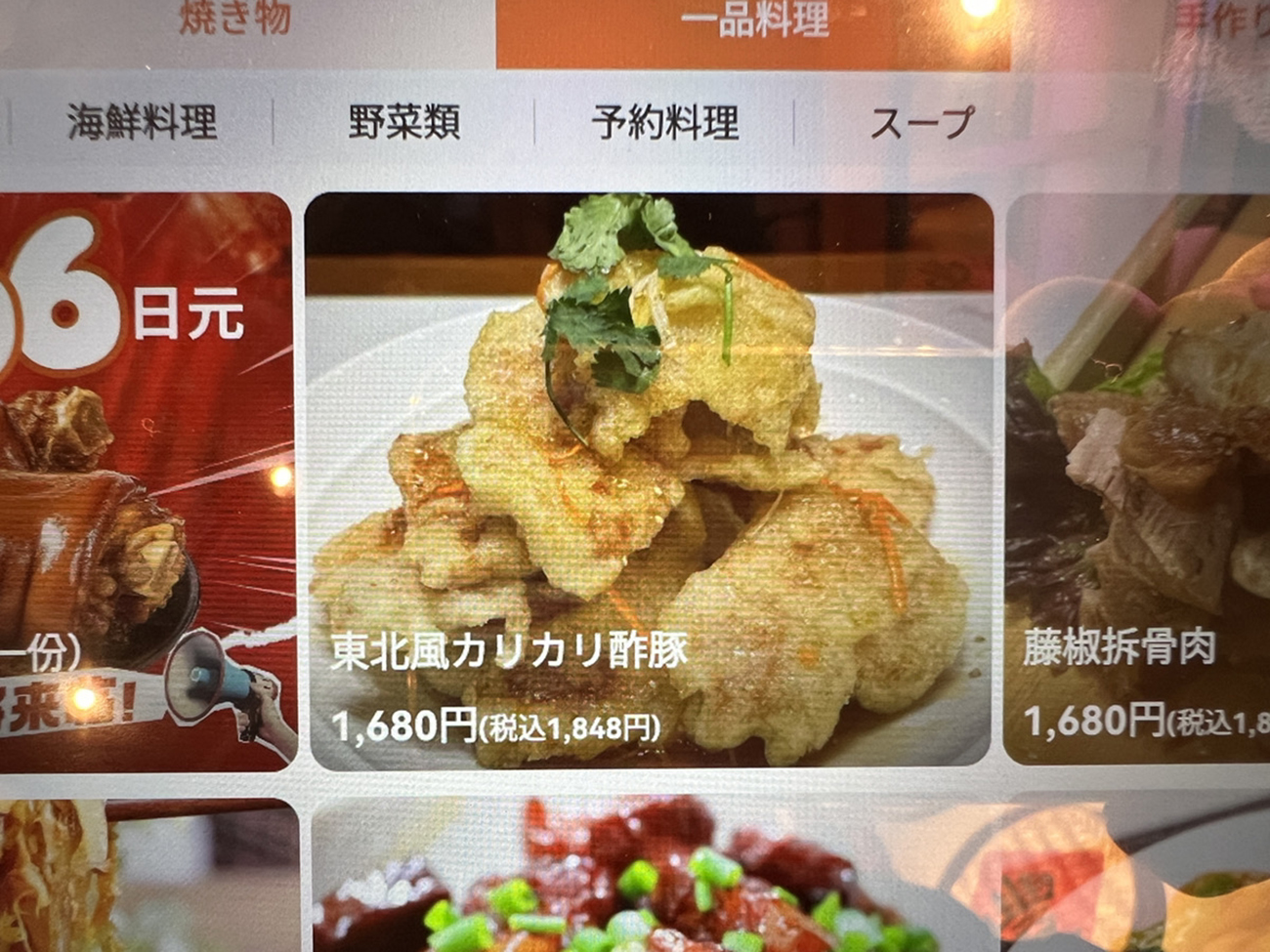Open the red 日元 promotion banner

[145, 478]
